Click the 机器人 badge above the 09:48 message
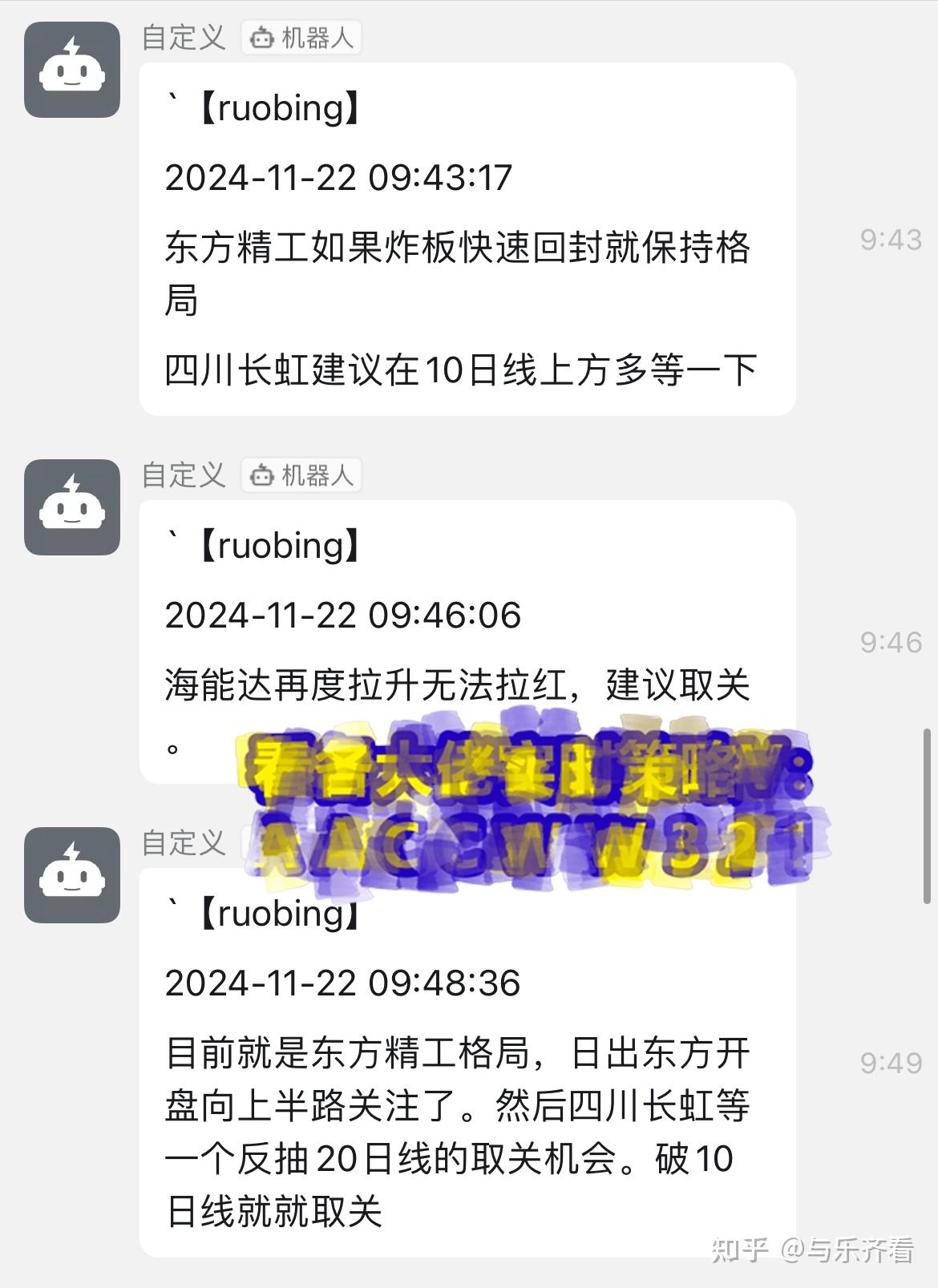The width and height of the screenshot is (938, 1288). [303, 843]
